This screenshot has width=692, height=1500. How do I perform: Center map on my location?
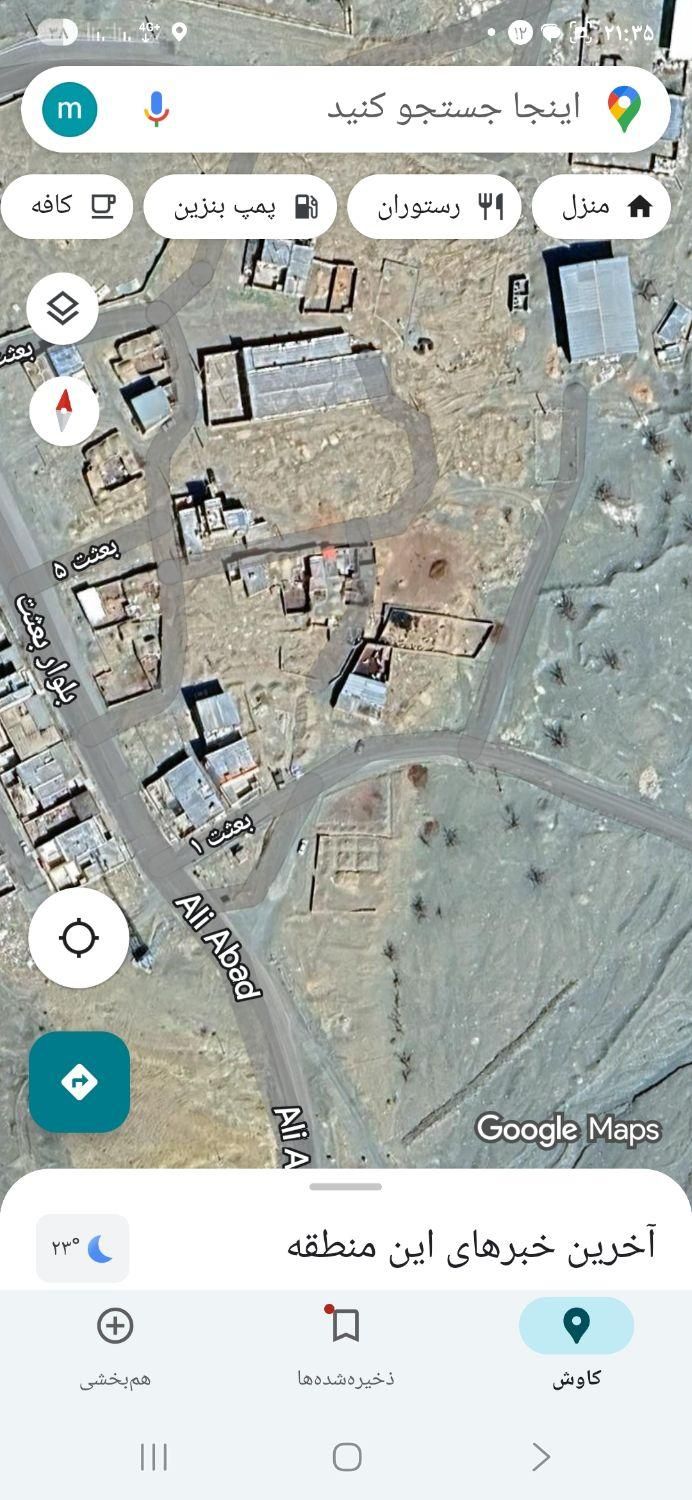(x=79, y=938)
